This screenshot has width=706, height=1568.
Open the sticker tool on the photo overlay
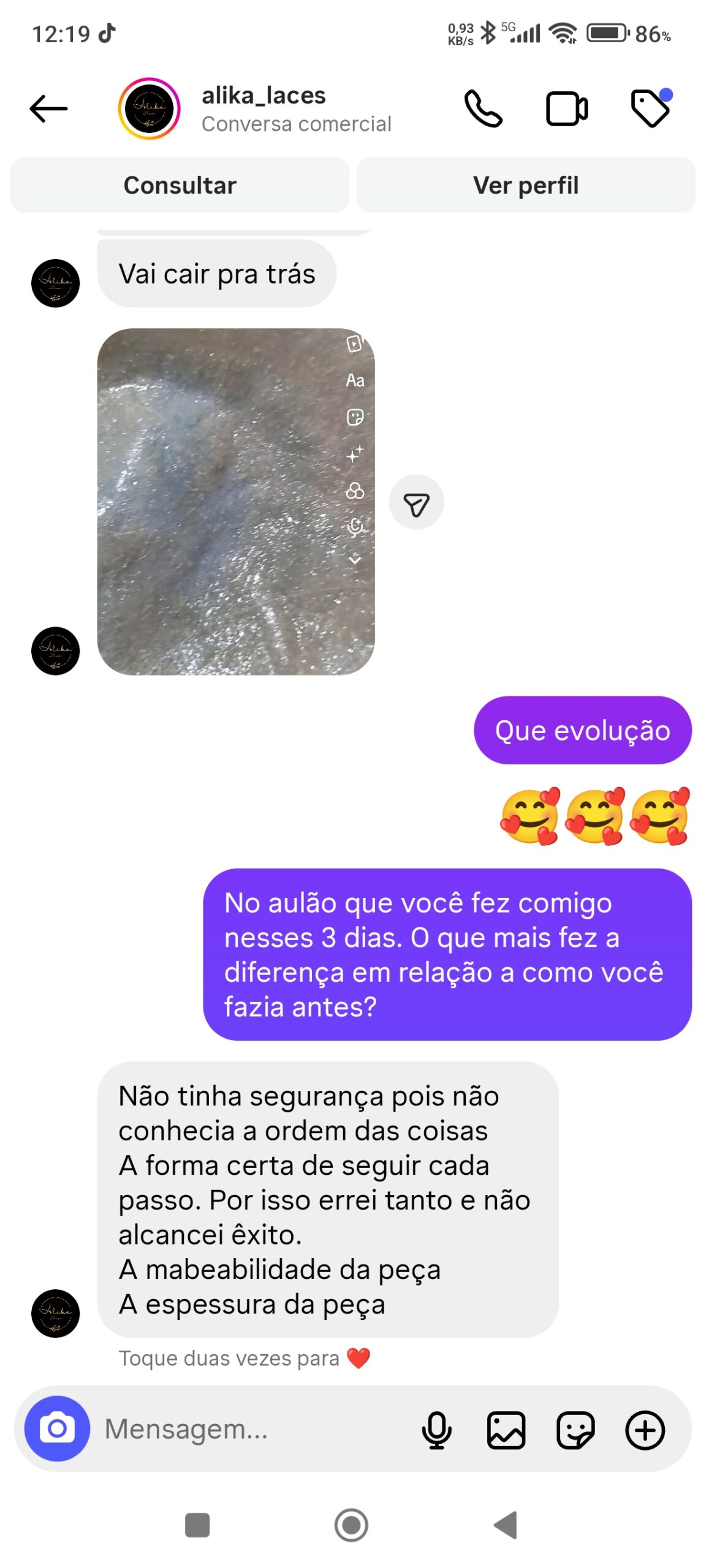click(x=354, y=417)
